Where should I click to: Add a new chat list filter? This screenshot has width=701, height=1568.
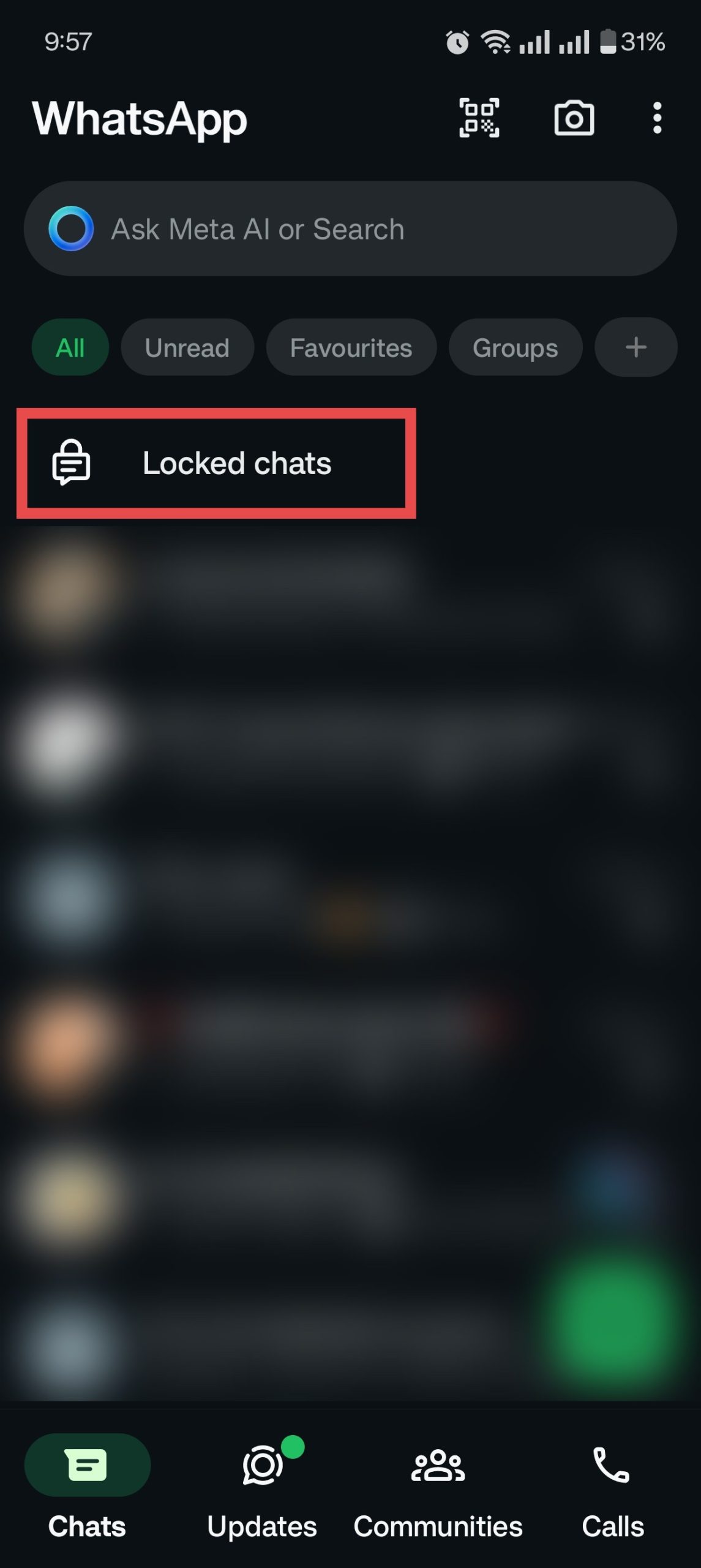pos(635,347)
